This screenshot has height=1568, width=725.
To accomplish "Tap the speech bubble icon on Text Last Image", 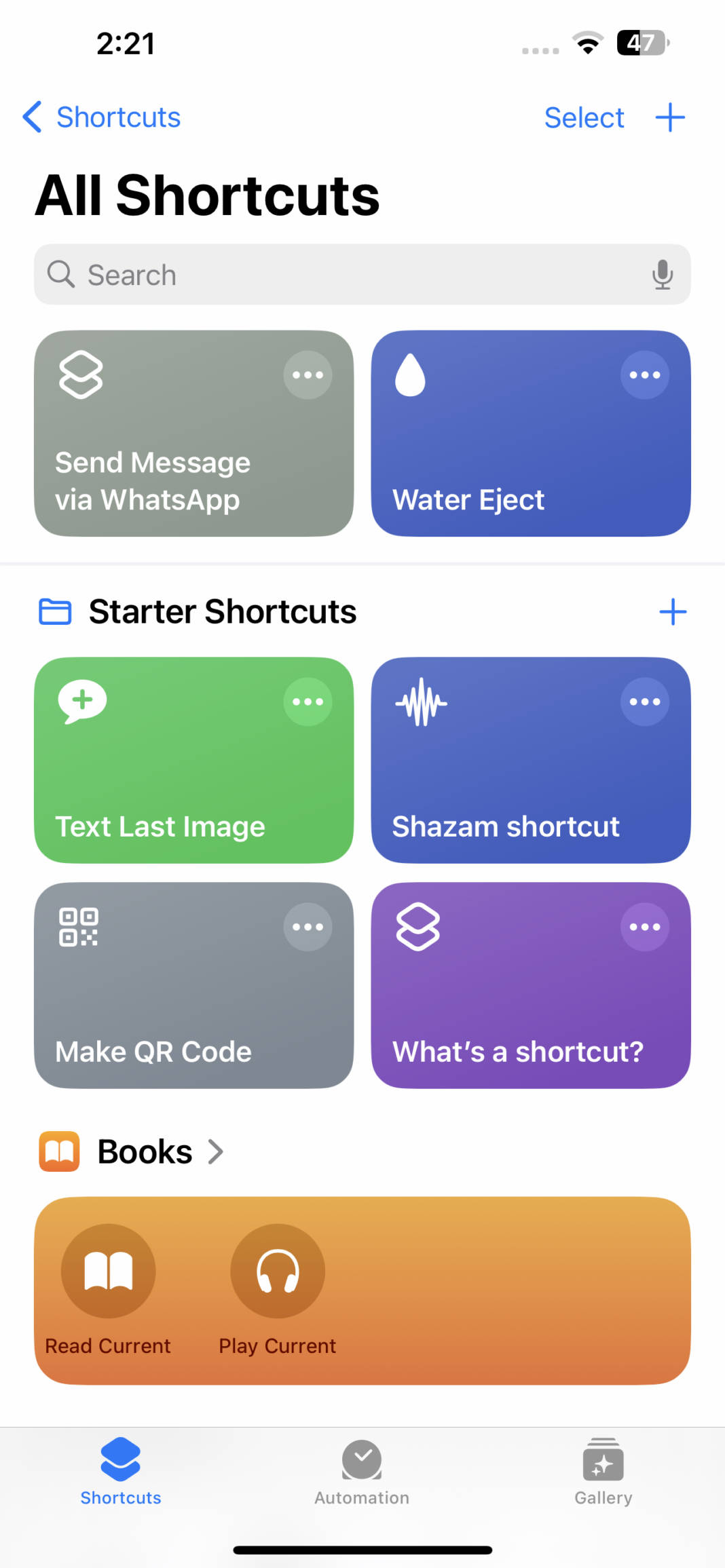I will 81,700.
